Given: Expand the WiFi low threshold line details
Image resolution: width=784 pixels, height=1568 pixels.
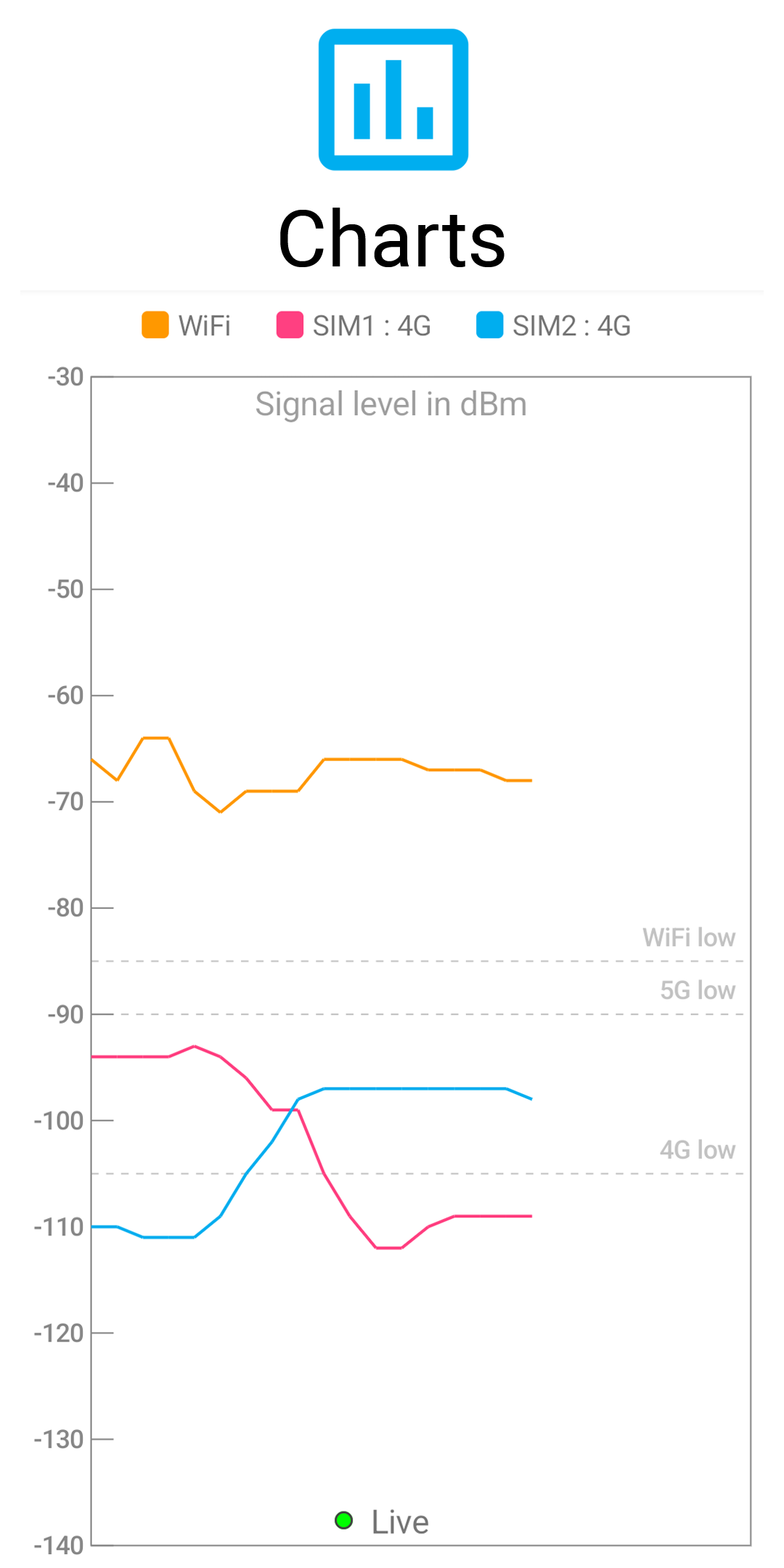Looking at the screenshot, I should 688,938.
